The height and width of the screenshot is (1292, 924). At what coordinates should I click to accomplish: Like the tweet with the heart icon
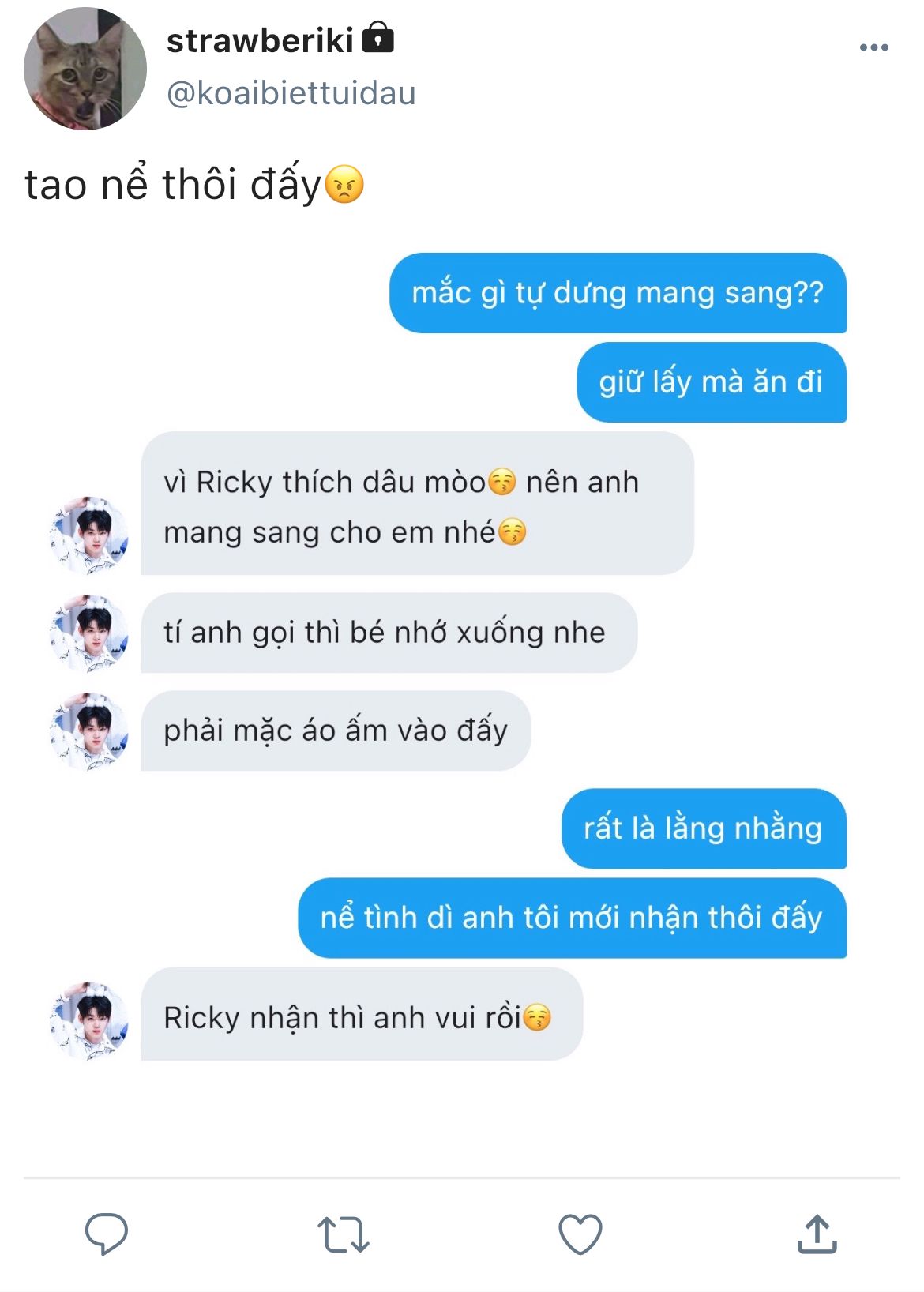click(580, 1234)
